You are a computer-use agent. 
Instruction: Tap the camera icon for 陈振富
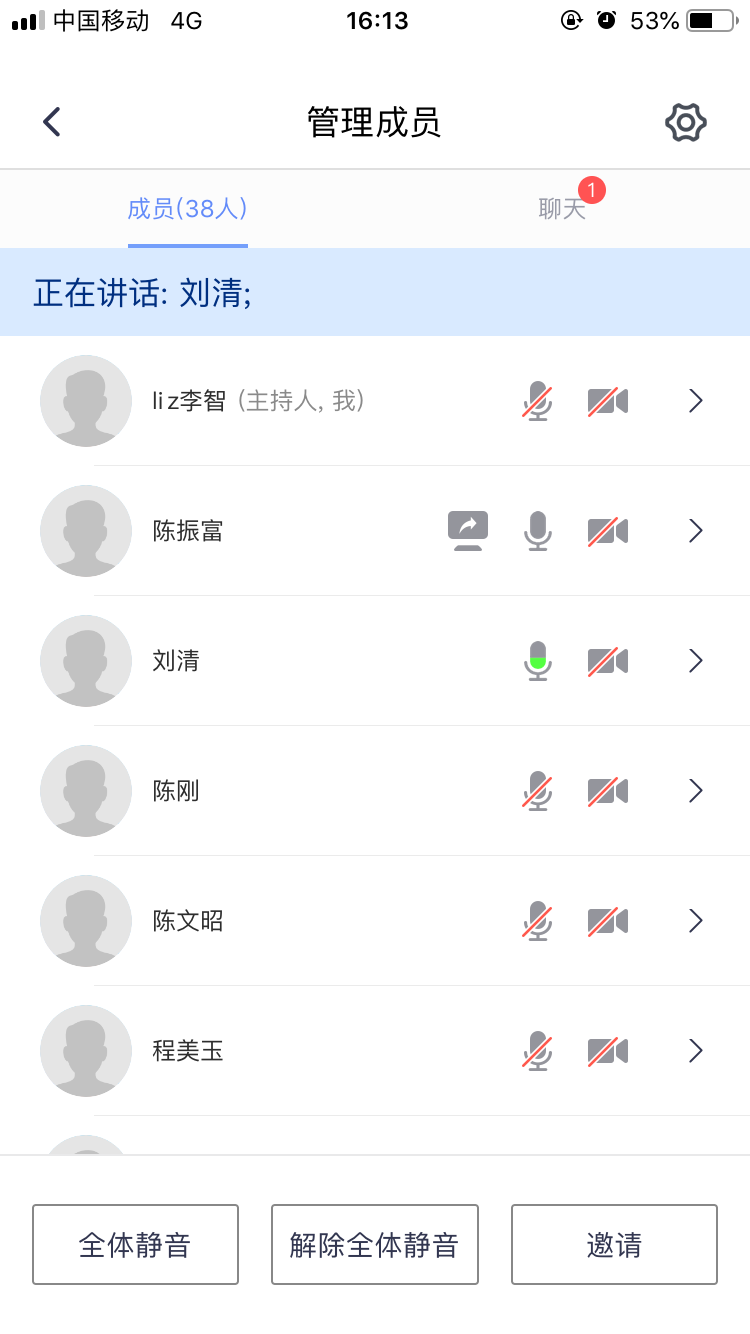[607, 531]
